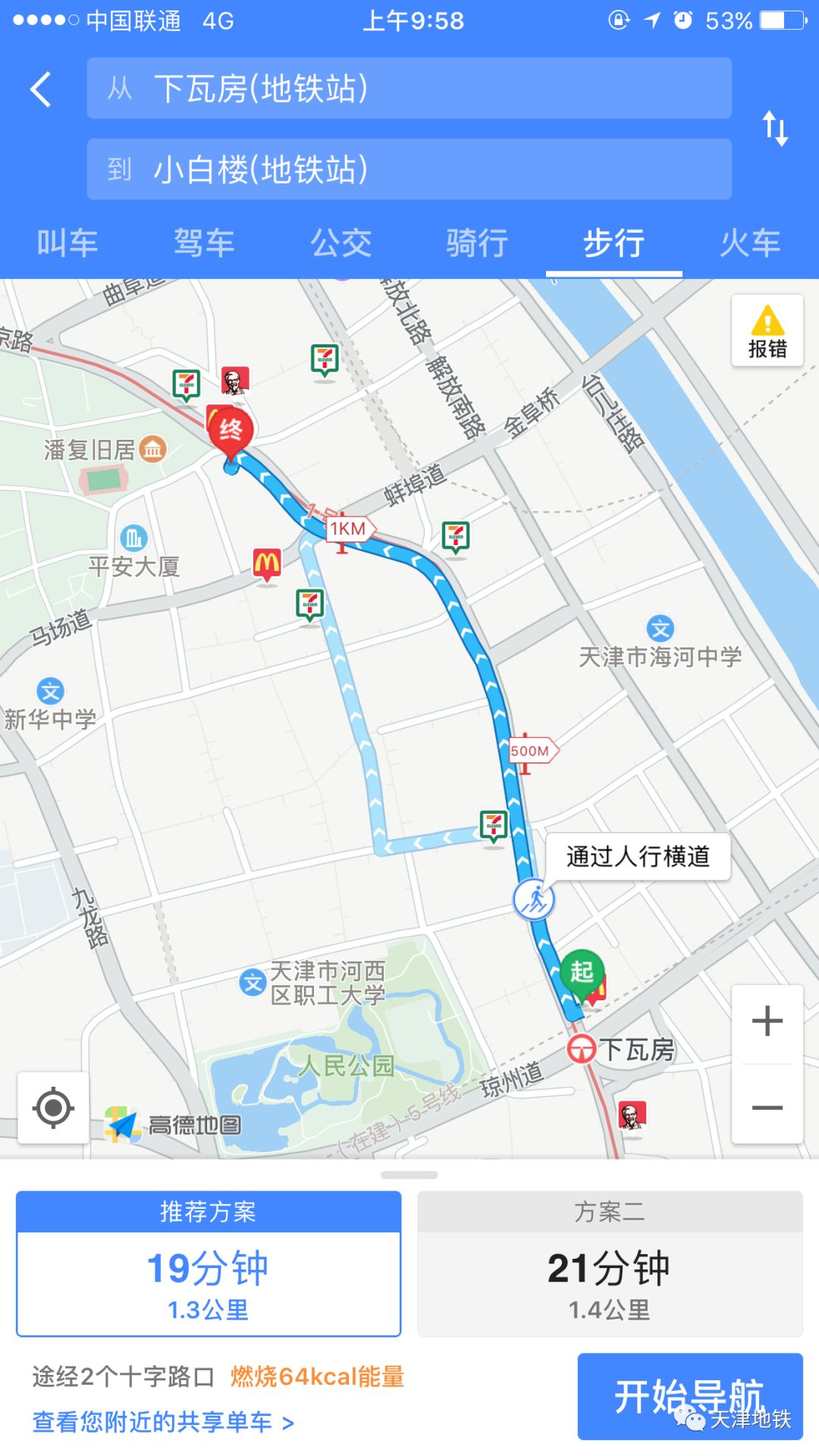The width and height of the screenshot is (819, 1456).
Task: Swap the start and destination
Action: pyautogui.click(x=775, y=128)
